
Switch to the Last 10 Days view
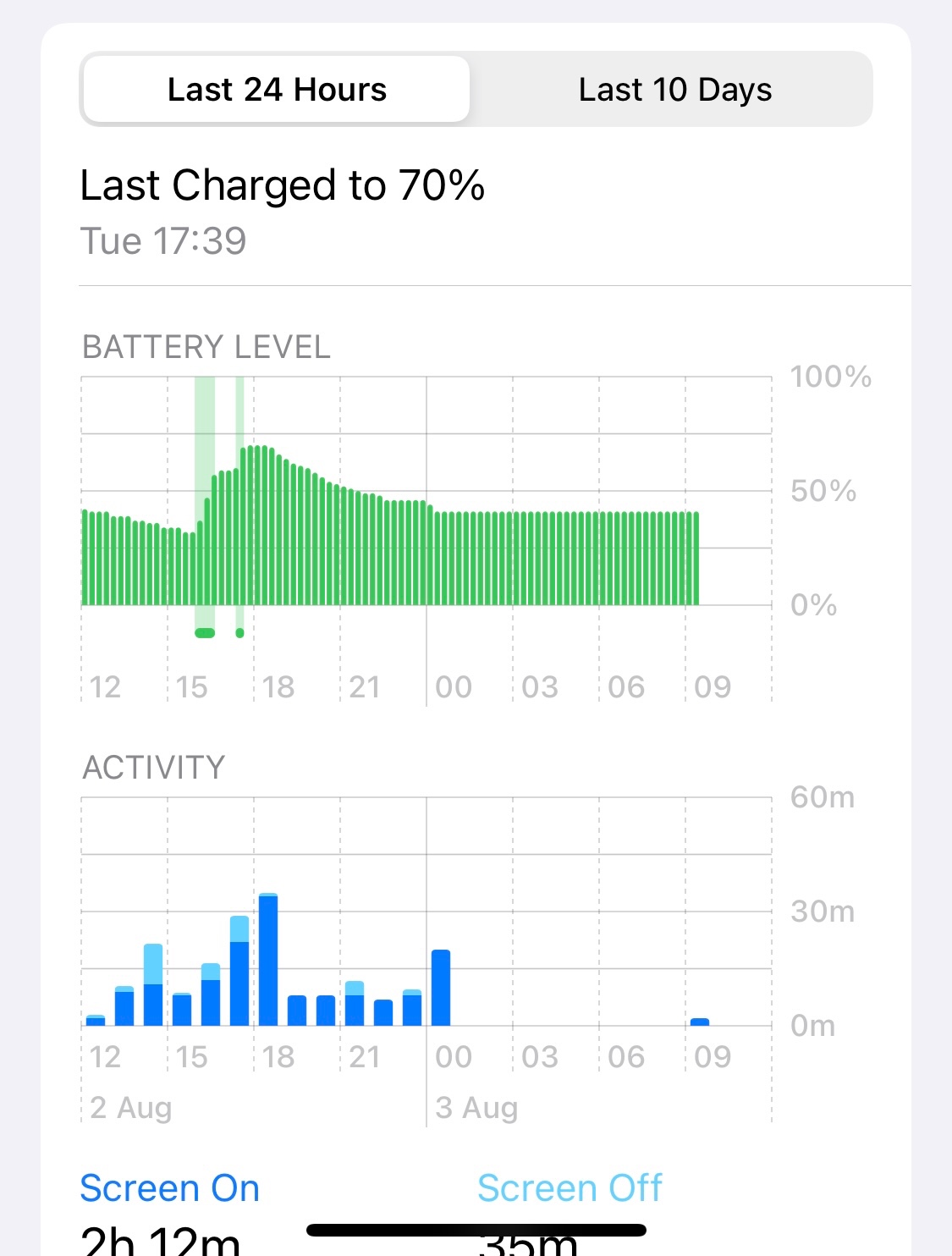(674, 90)
